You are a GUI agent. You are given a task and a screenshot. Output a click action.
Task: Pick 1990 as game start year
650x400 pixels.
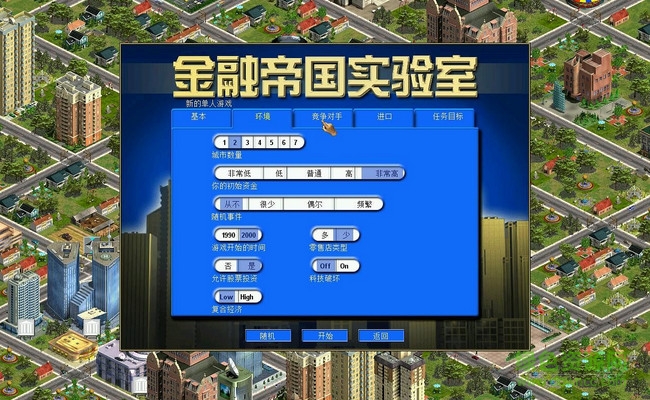(x=227, y=235)
